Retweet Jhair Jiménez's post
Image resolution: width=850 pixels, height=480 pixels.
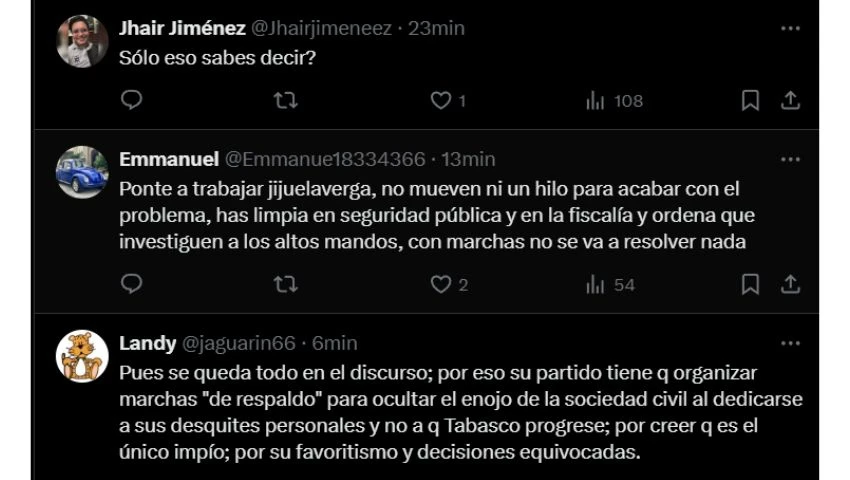pos(285,100)
